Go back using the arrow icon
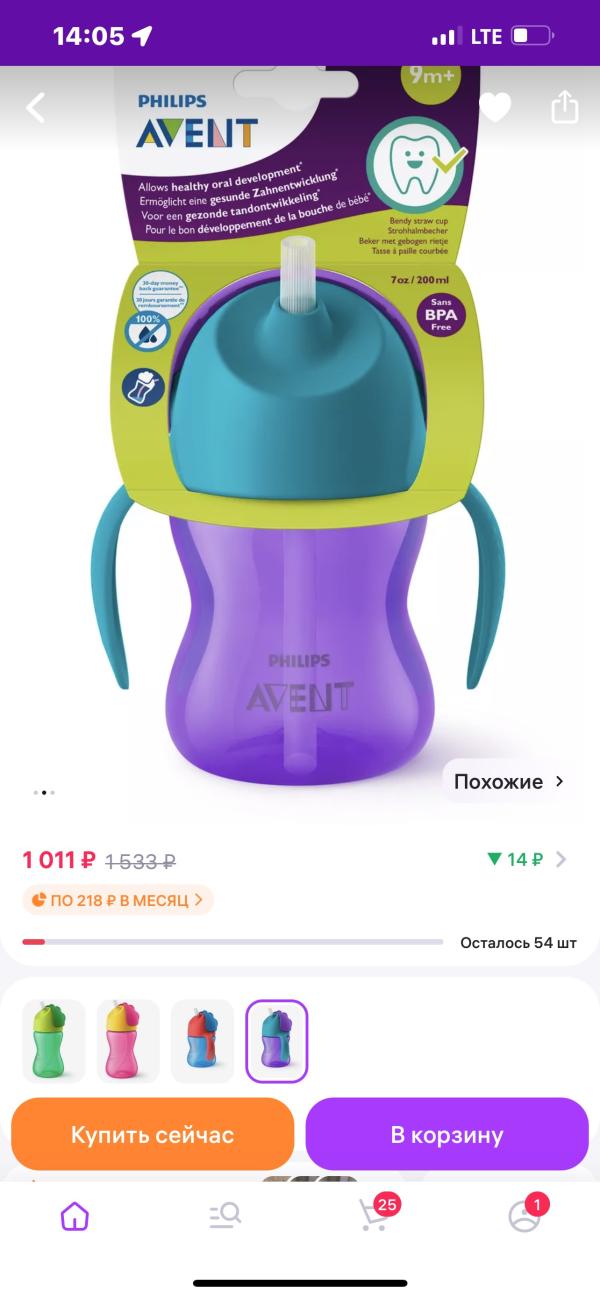 point(36,107)
